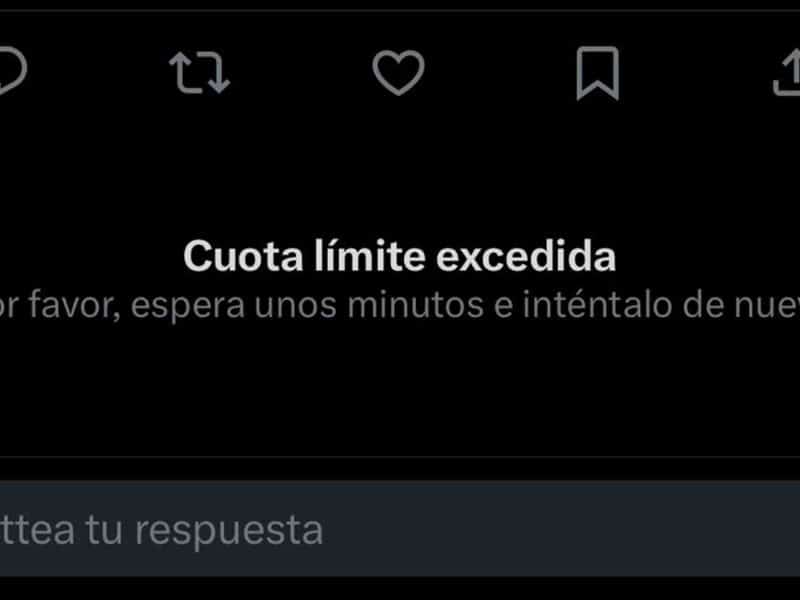This screenshot has height=600, width=800.
Task: Retweet this post
Action: (x=199, y=73)
